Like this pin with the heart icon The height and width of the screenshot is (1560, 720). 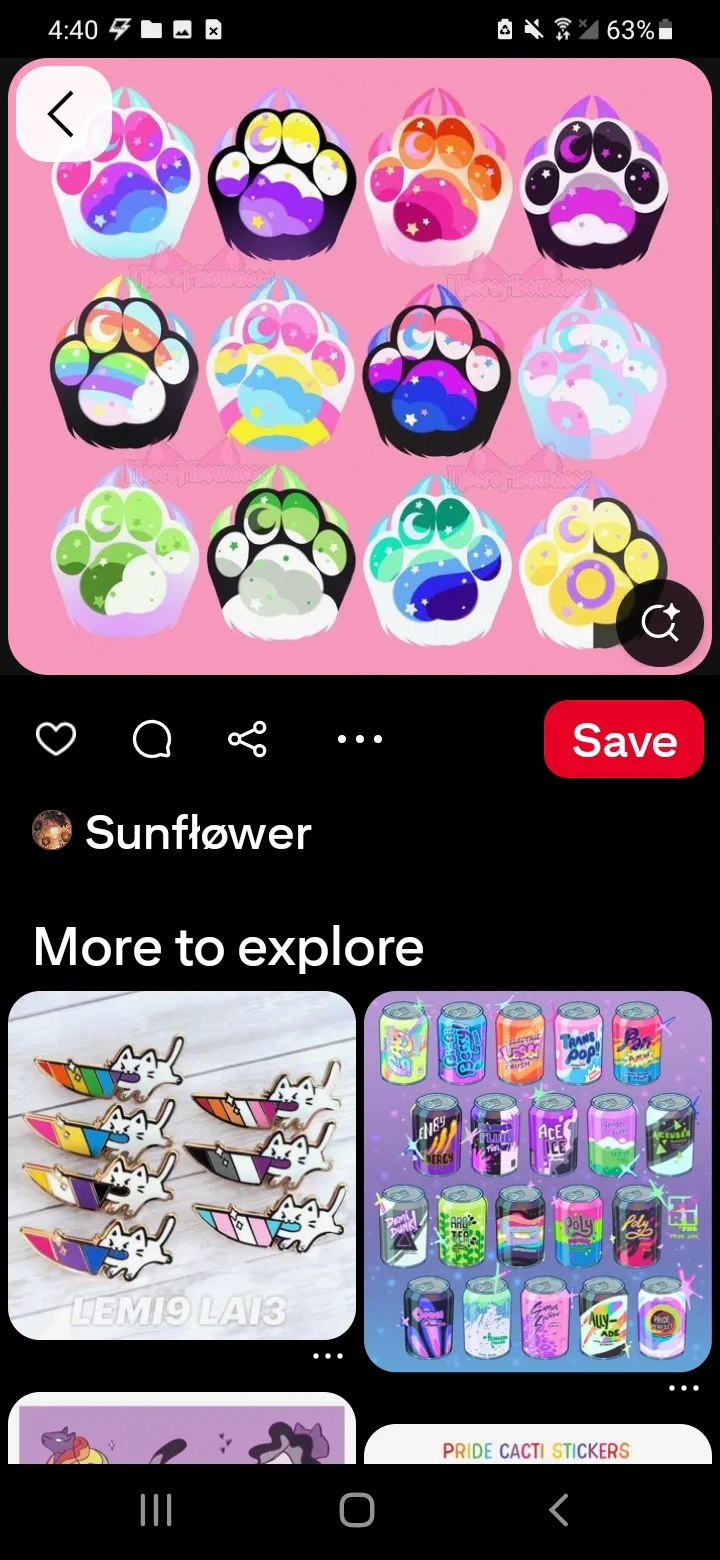[x=56, y=740]
